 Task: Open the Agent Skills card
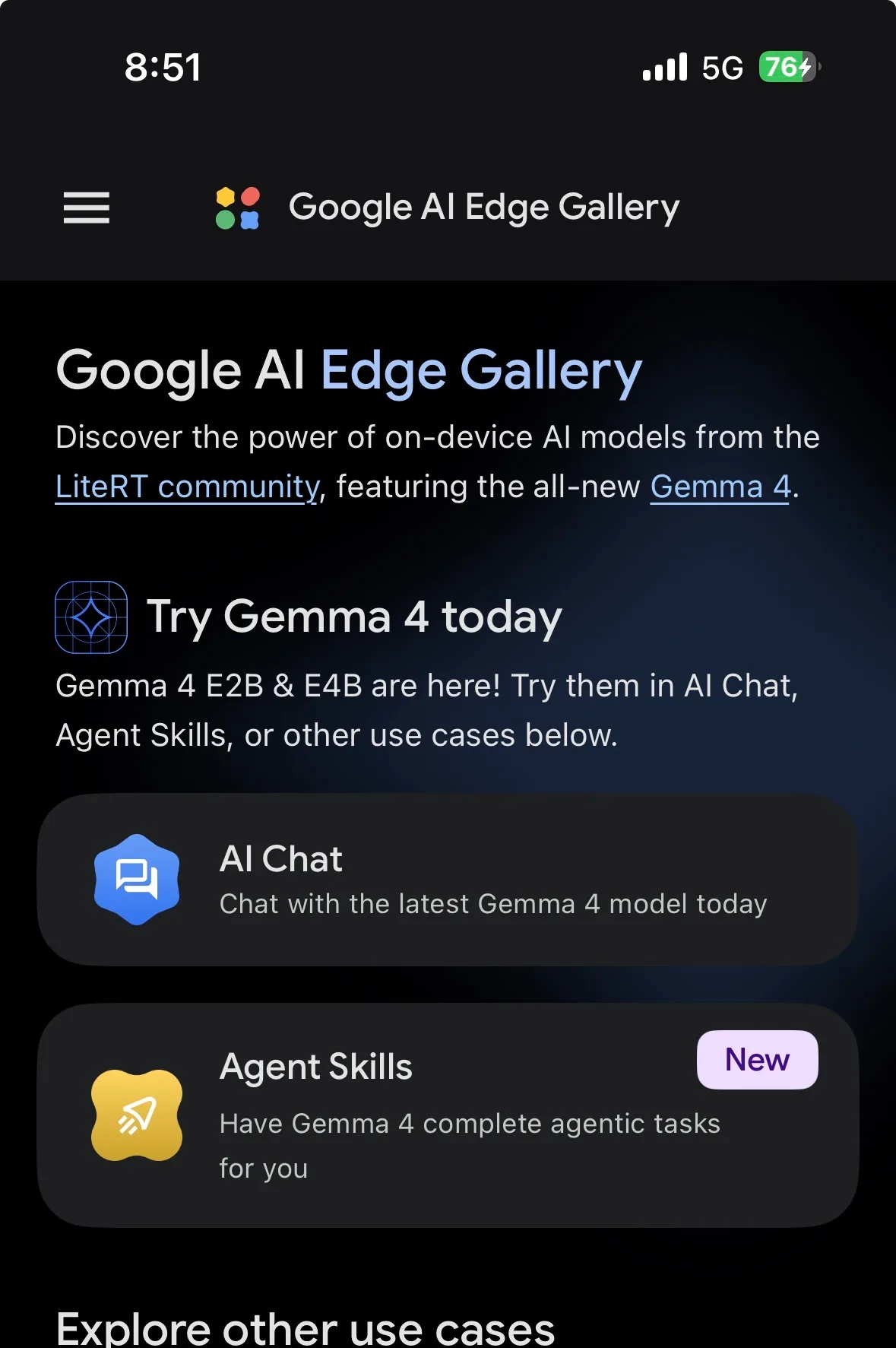(448, 1115)
